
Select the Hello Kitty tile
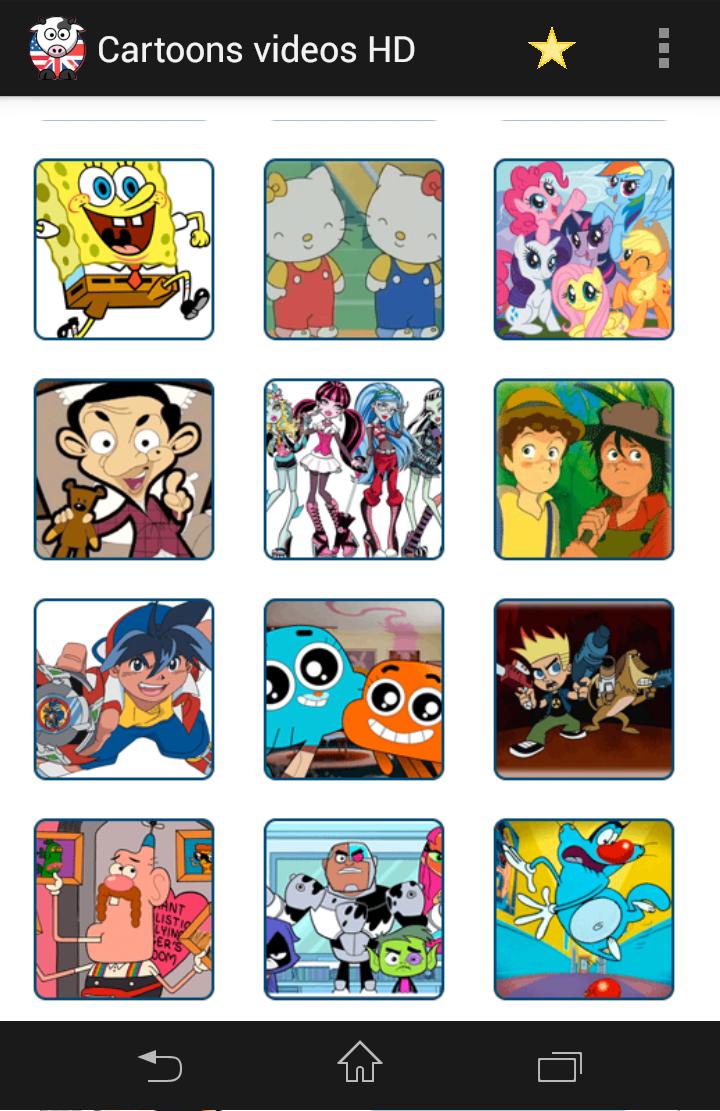pos(354,249)
